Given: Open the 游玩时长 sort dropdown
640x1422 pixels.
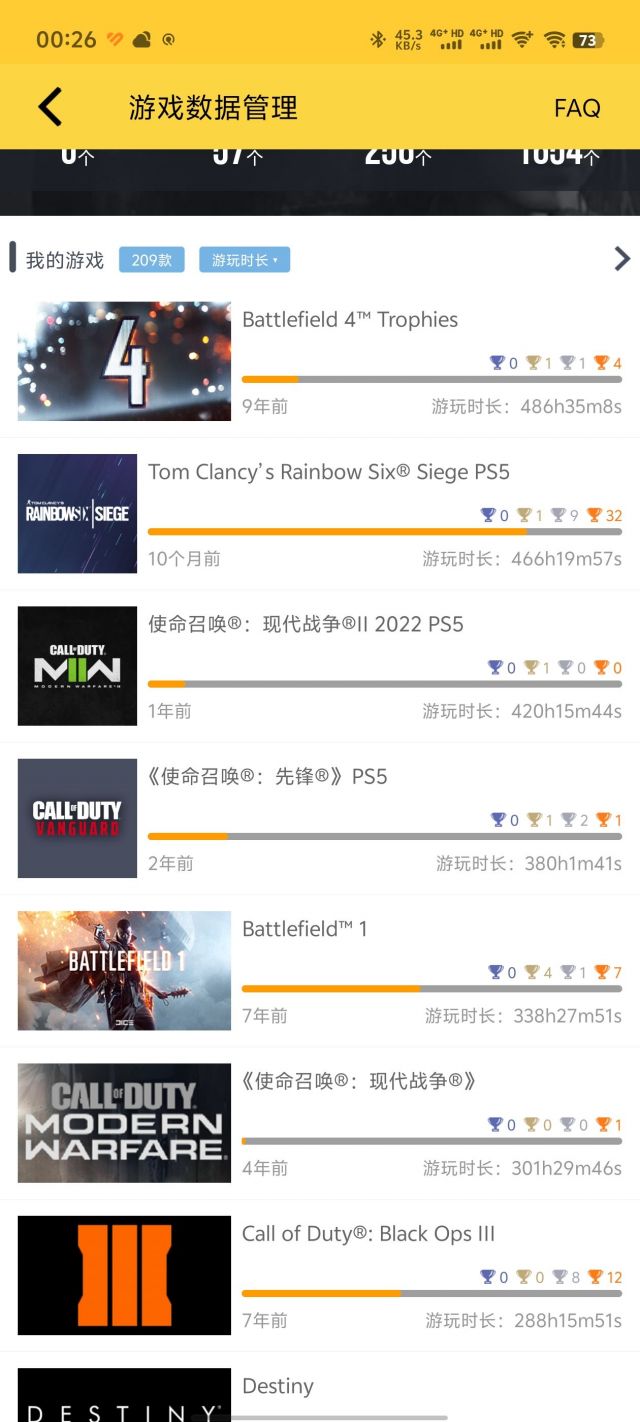Looking at the screenshot, I should pos(244,260).
